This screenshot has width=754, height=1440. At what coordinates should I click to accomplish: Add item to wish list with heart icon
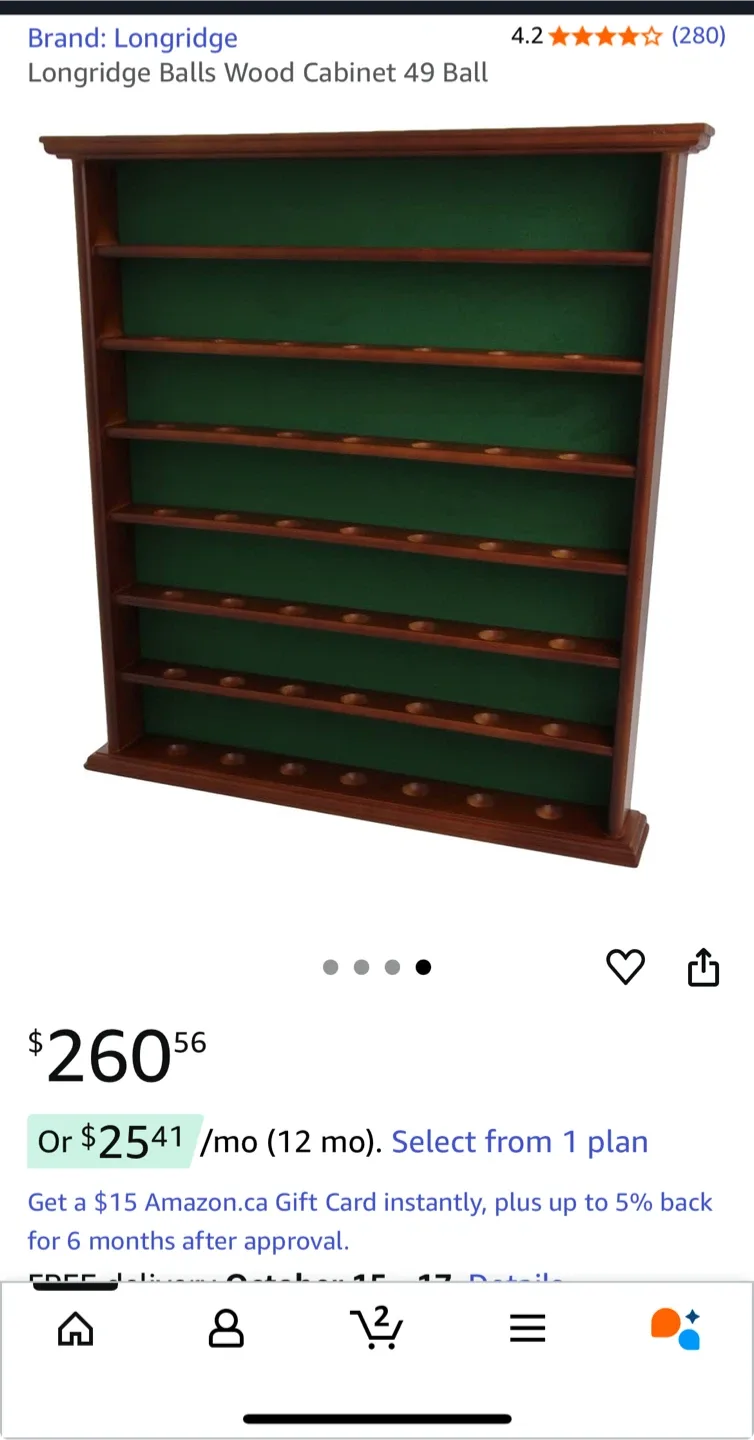(626, 967)
